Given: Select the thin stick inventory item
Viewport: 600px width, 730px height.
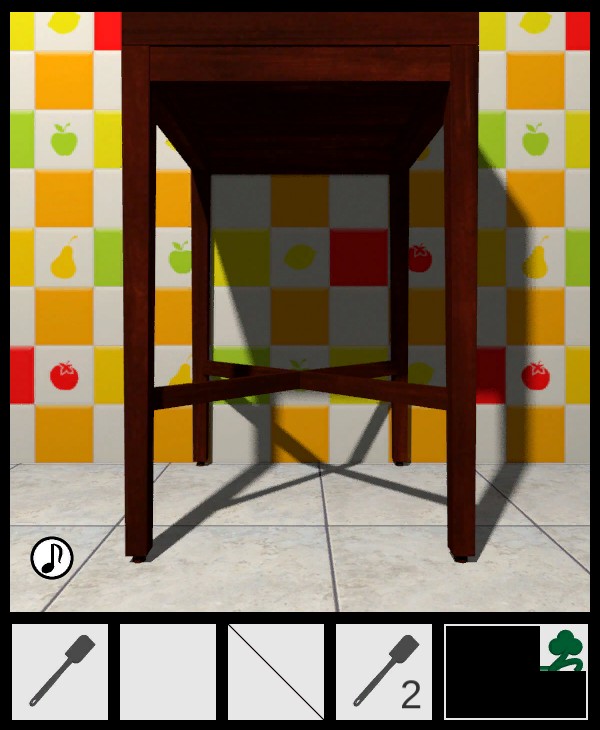Looking at the screenshot, I should 276,672.
